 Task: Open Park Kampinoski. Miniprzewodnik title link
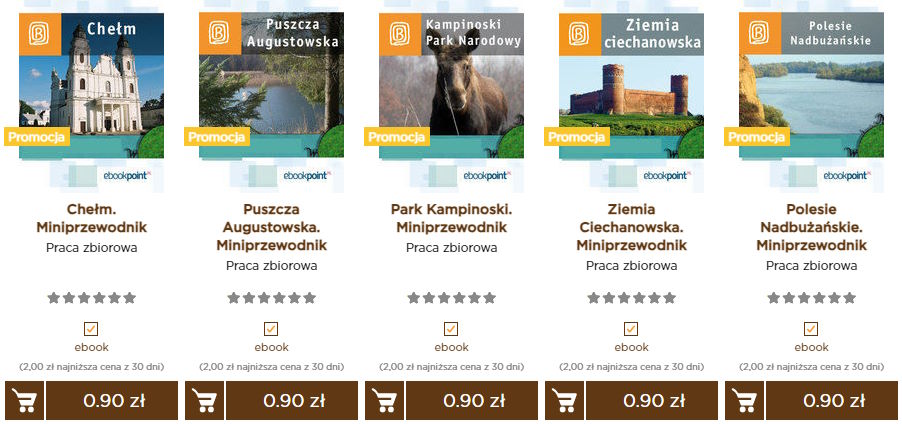(x=451, y=218)
